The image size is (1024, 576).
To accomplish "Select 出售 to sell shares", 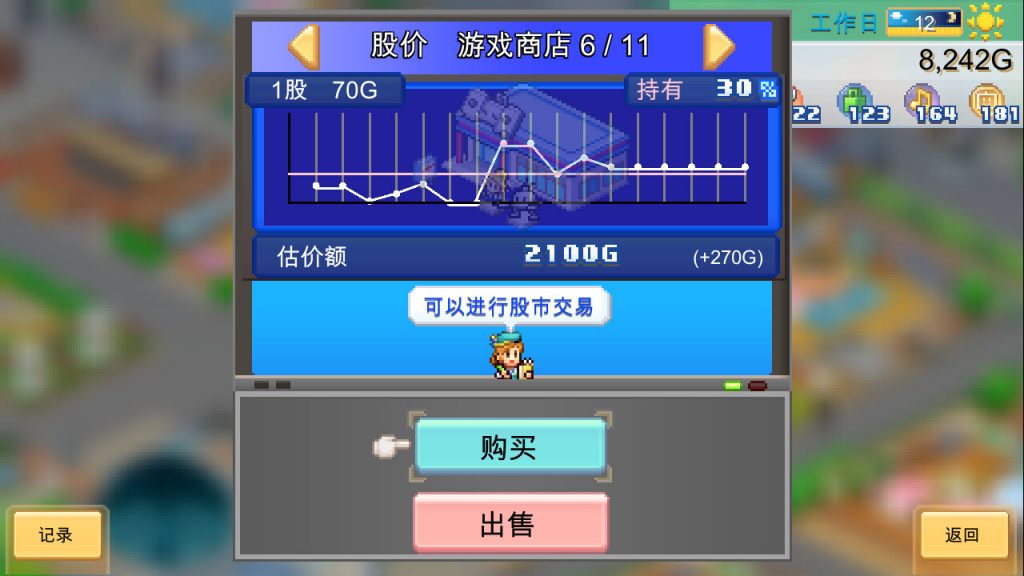I will (510, 522).
